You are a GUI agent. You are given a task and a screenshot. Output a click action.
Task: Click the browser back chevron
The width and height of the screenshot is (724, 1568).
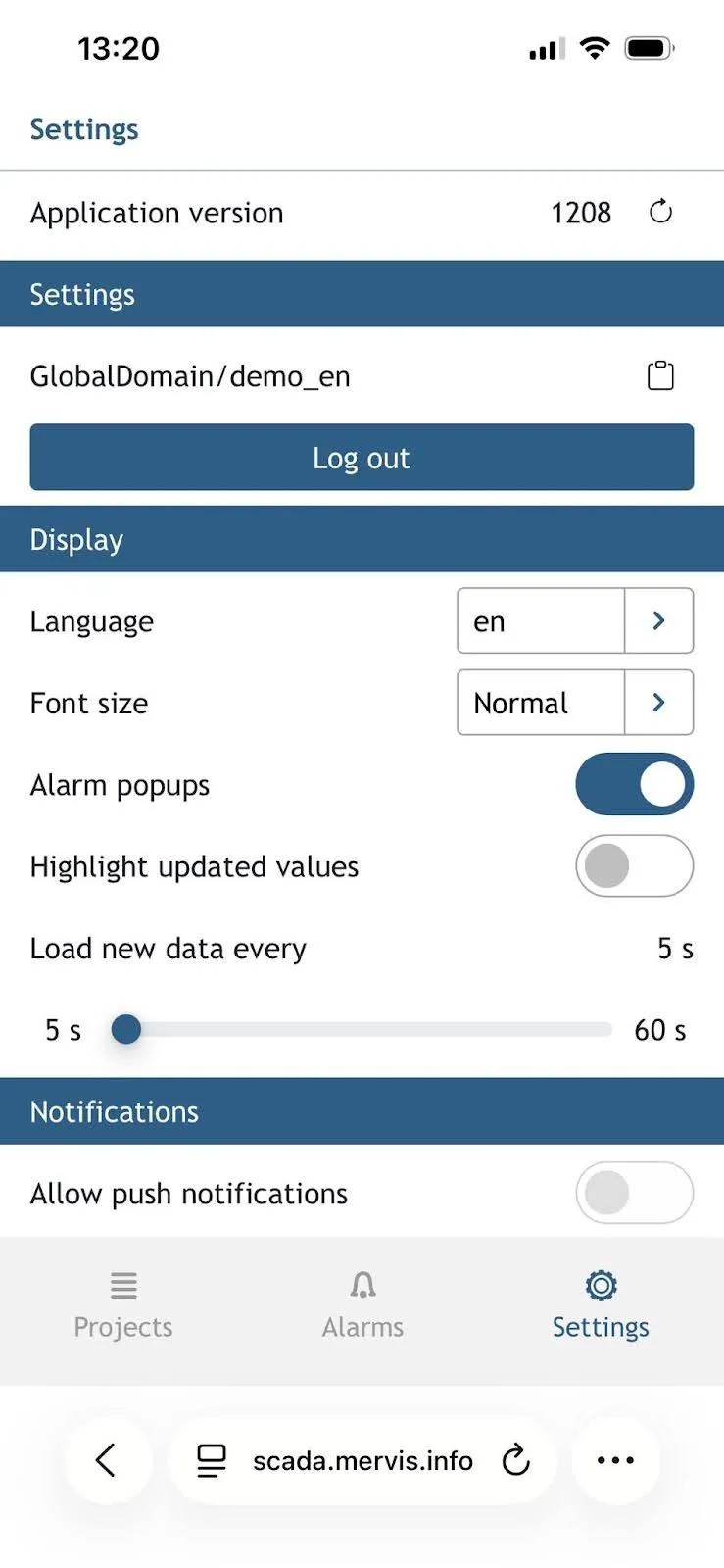[x=108, y=1461]
